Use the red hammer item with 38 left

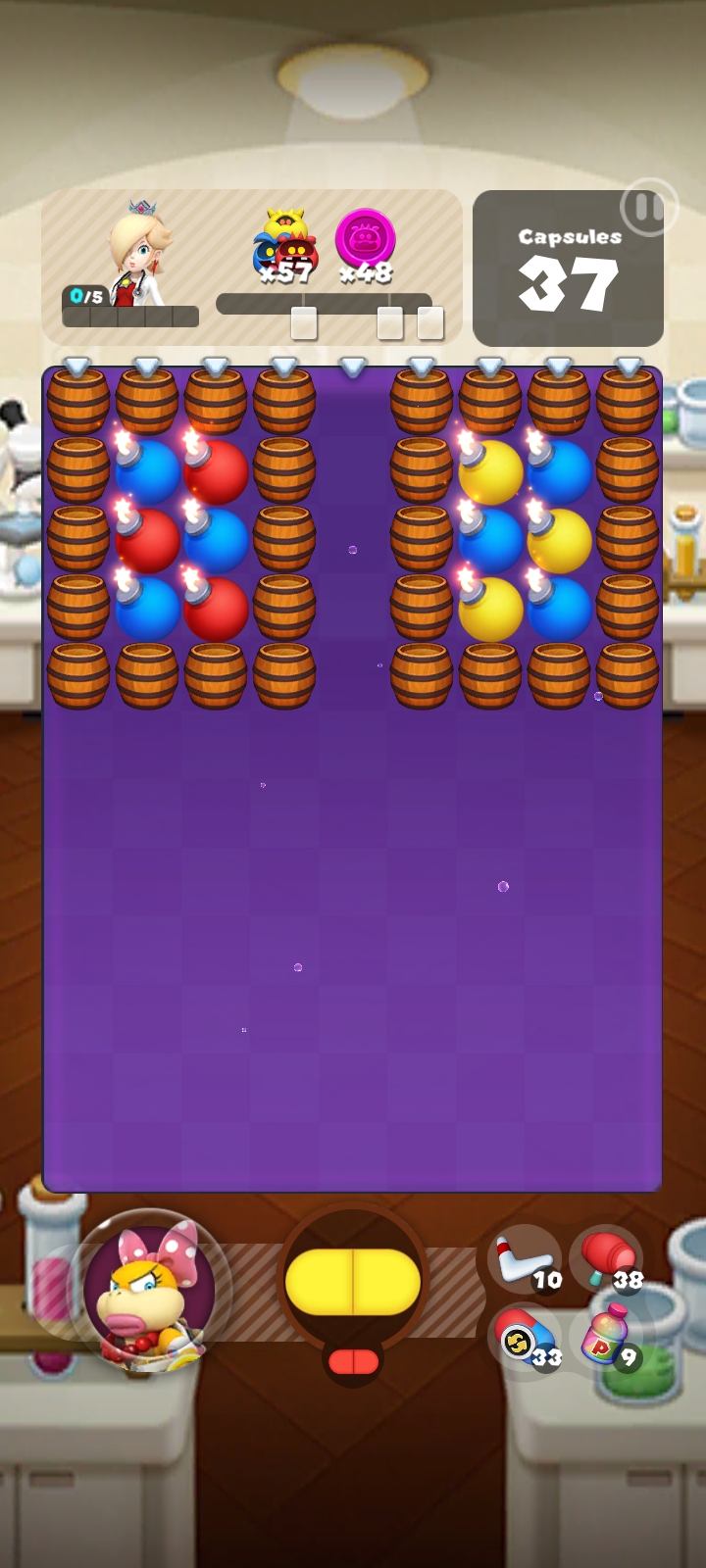pyautogui.click(x=607, y=1262)
